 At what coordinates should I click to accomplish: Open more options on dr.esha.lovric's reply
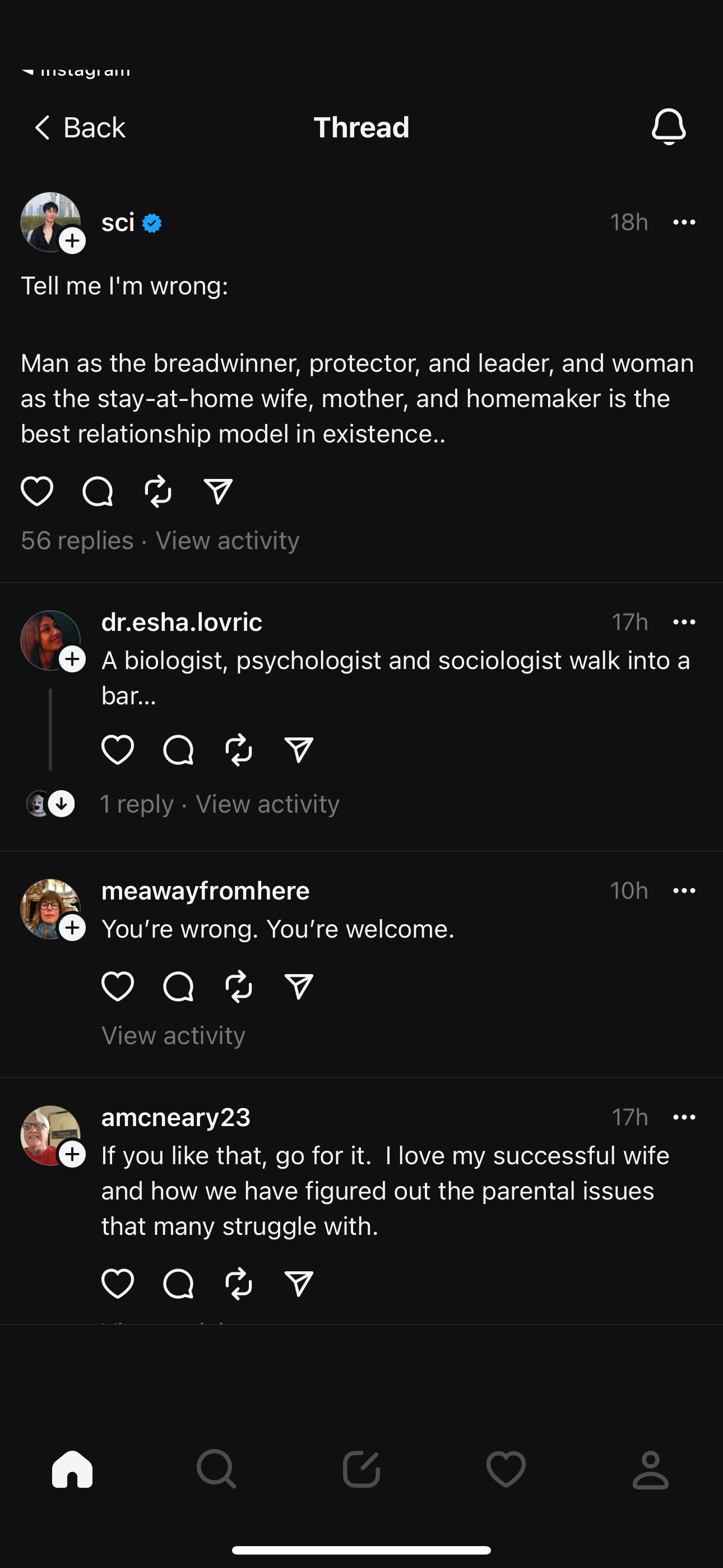coord(684,622)
